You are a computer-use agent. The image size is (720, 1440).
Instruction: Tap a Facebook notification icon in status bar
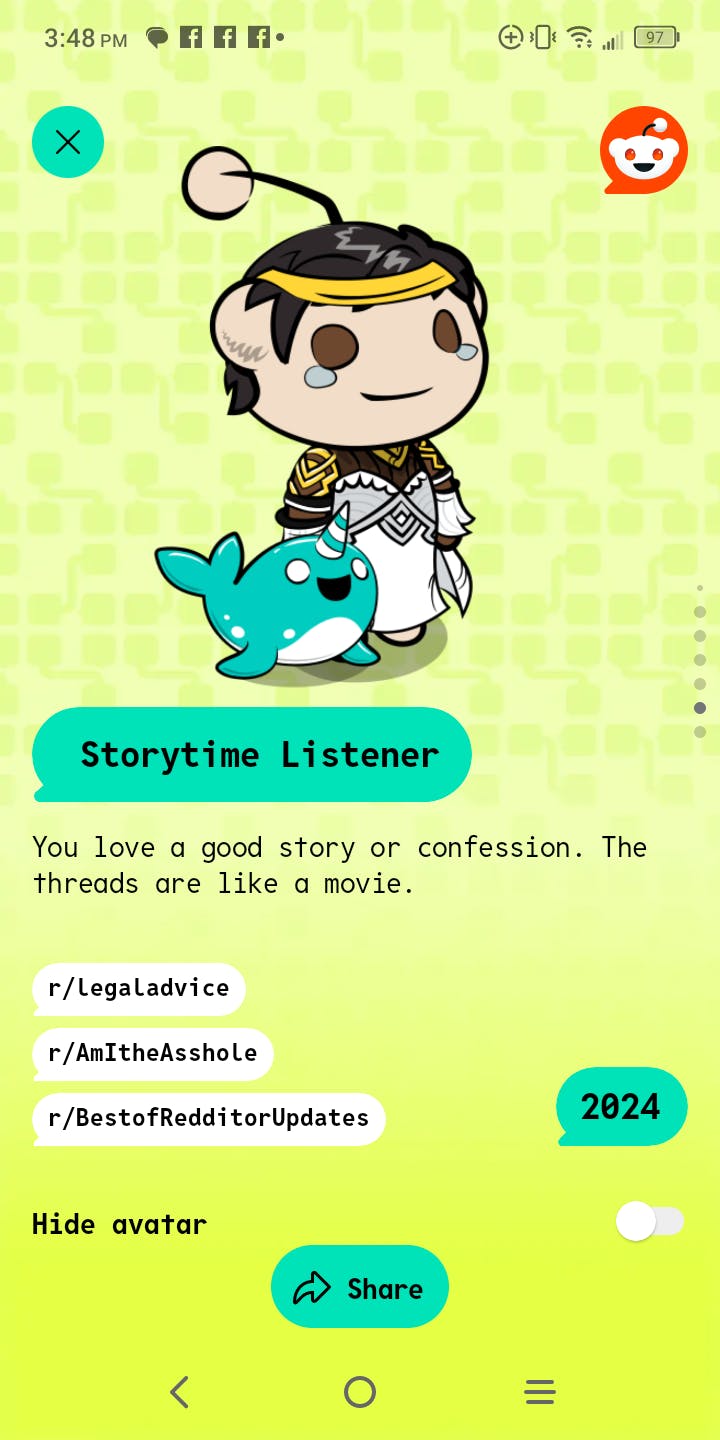click(190, 37)
